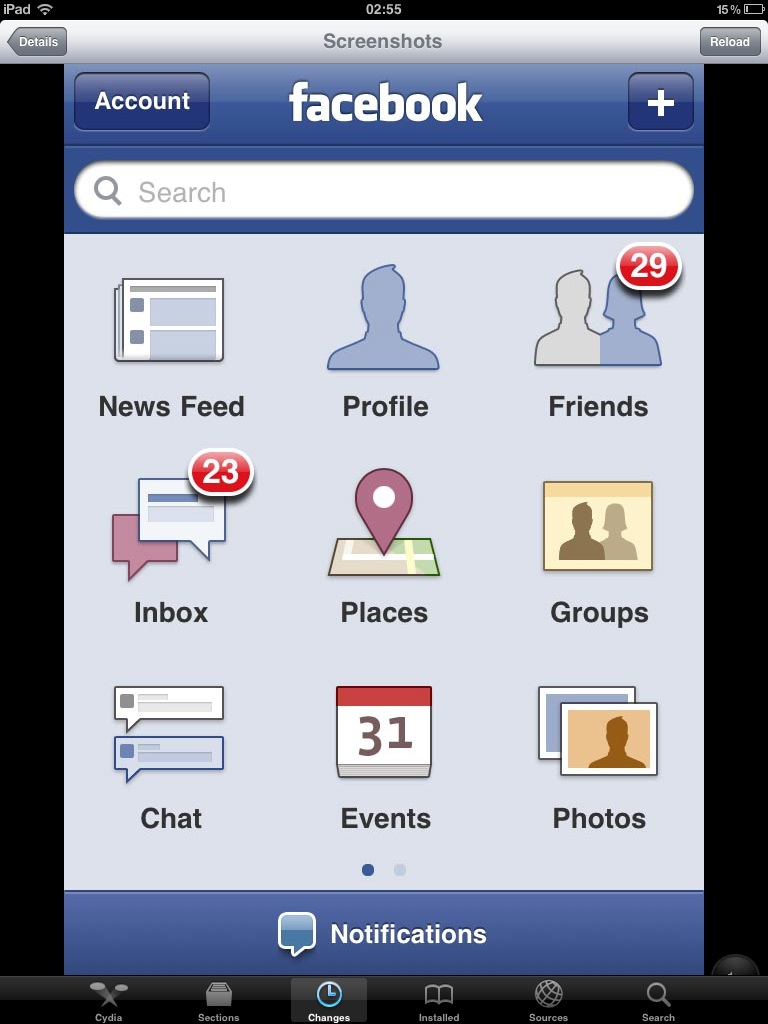
Task: Open the Sources tab
Action: 548,1000
